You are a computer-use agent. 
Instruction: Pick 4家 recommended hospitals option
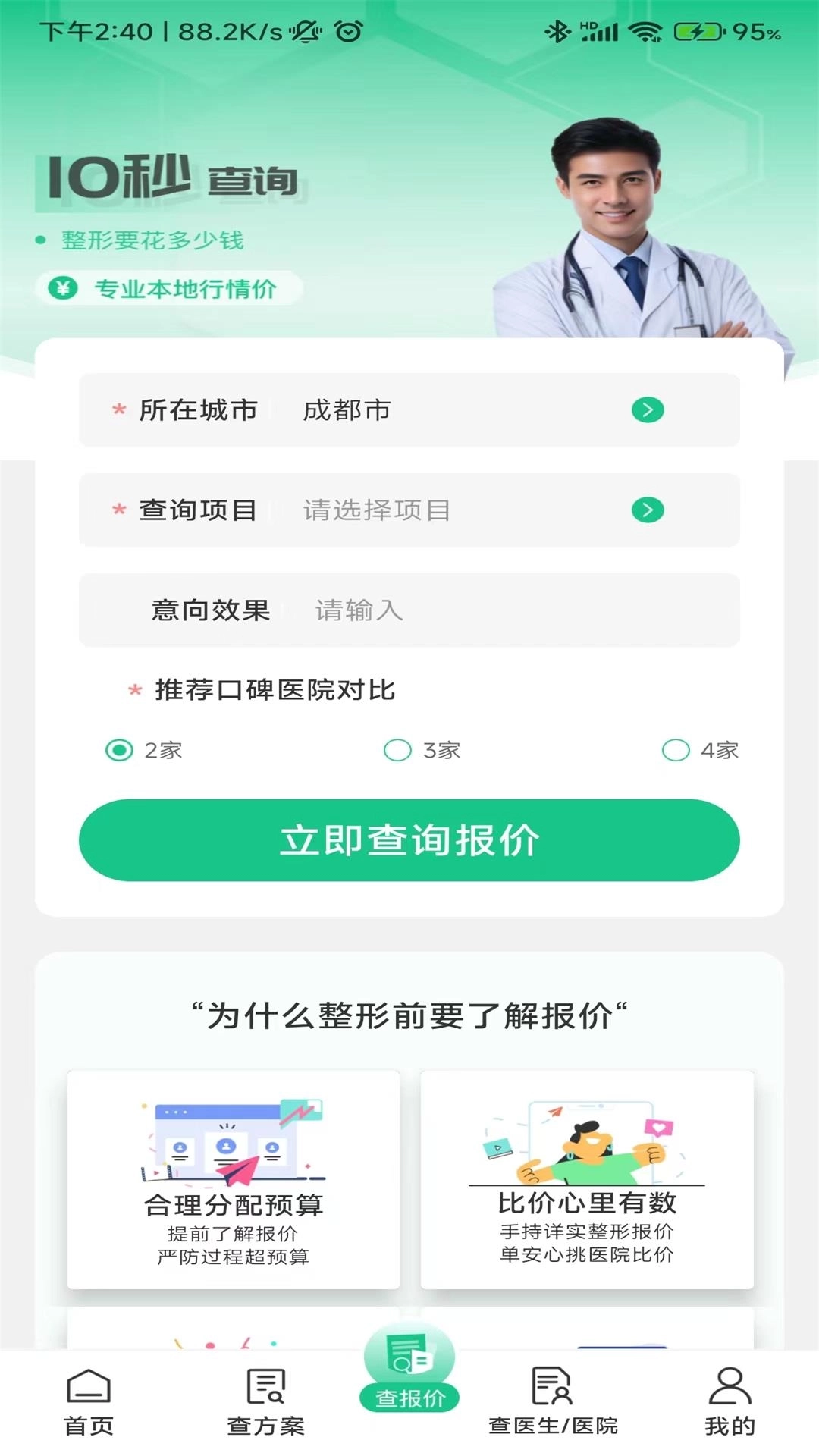point(675,750)
